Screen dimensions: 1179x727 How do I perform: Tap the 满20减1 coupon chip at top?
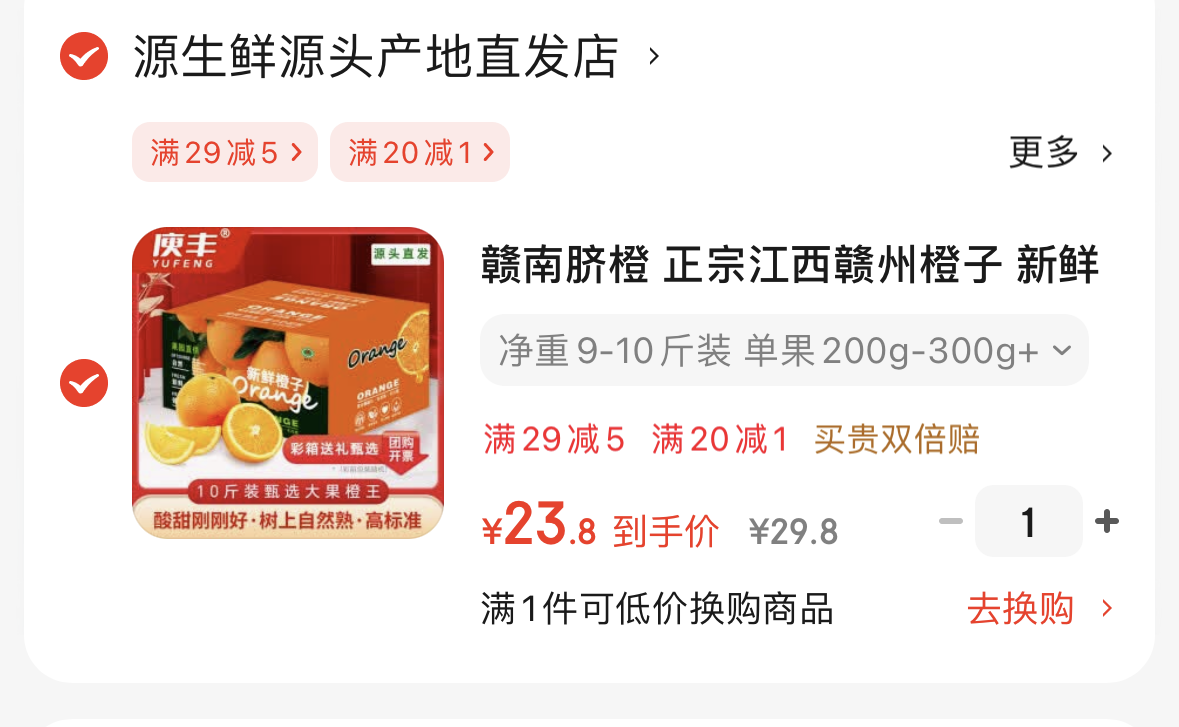point(420,153)
